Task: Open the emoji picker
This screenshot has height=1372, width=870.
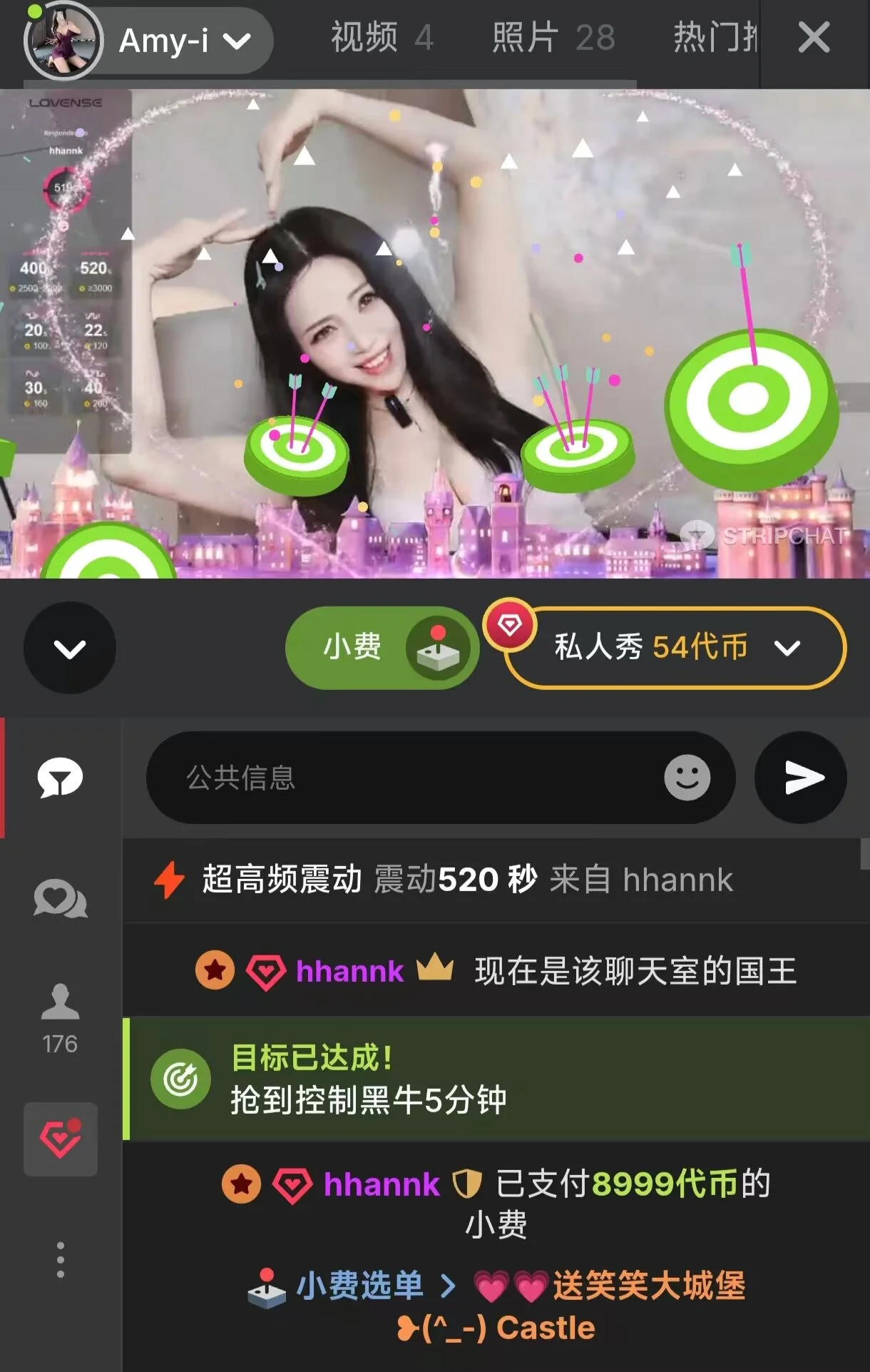Action: click(687, 778)
